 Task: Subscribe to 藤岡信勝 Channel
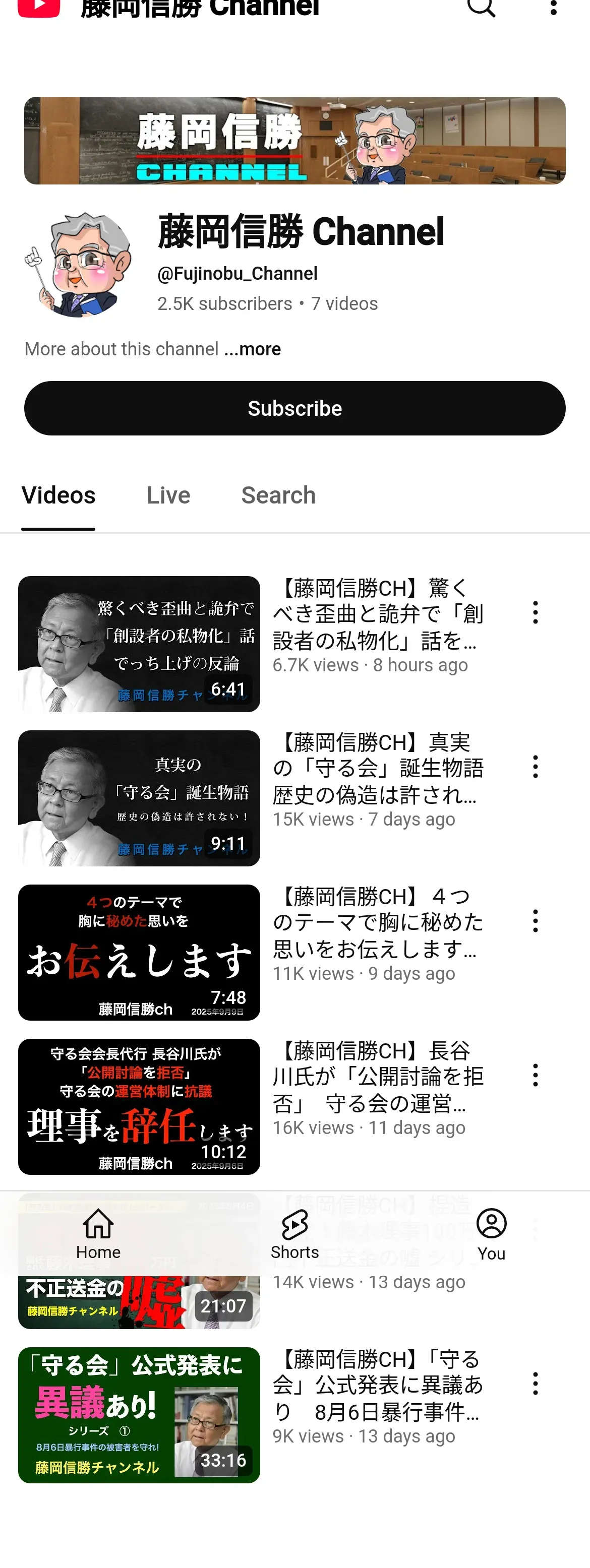pyautogui.click(x=294, y=408)
